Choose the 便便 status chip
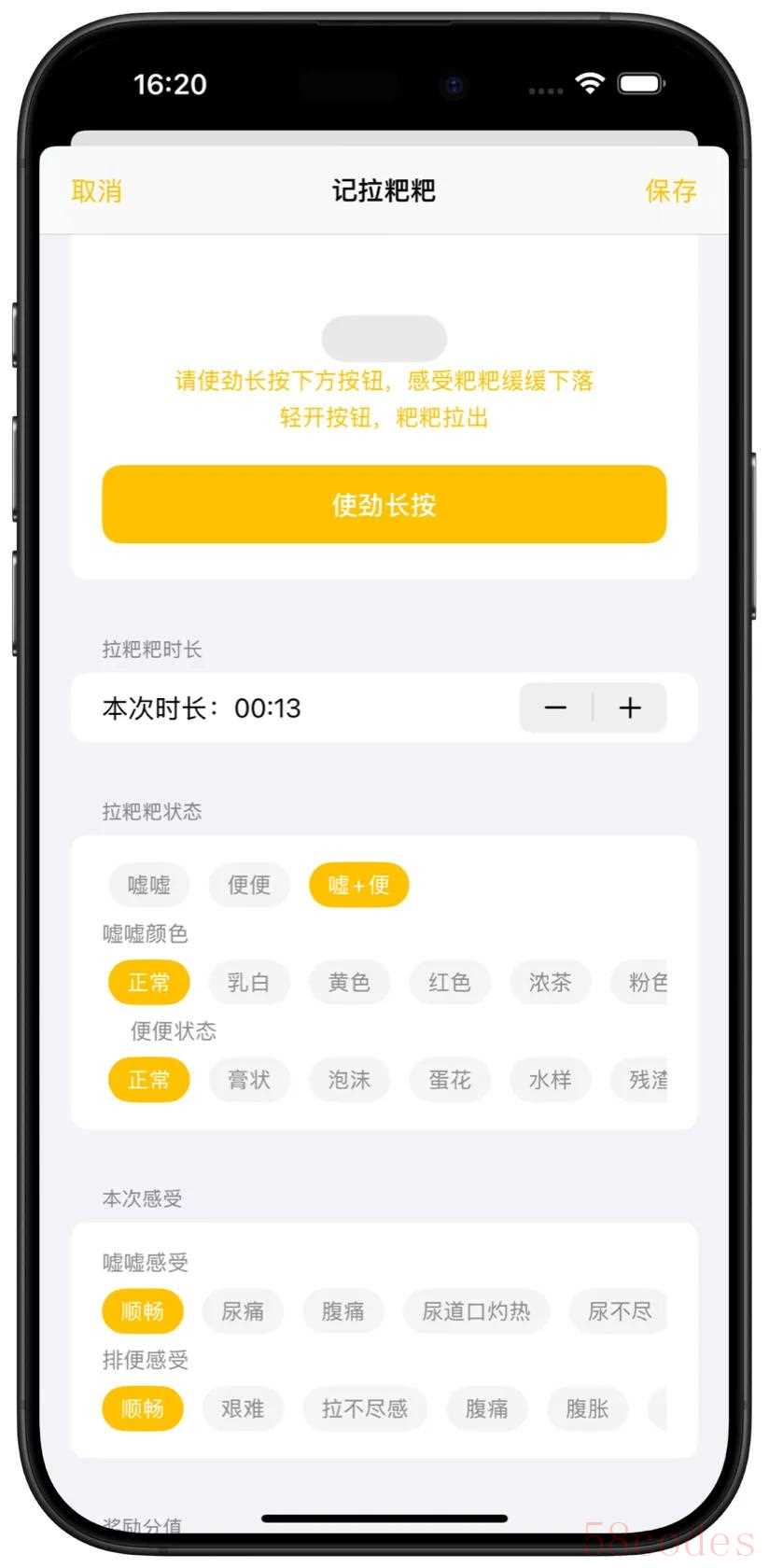This screenshot has width=769, height=1568. click(x=249, y=885)
